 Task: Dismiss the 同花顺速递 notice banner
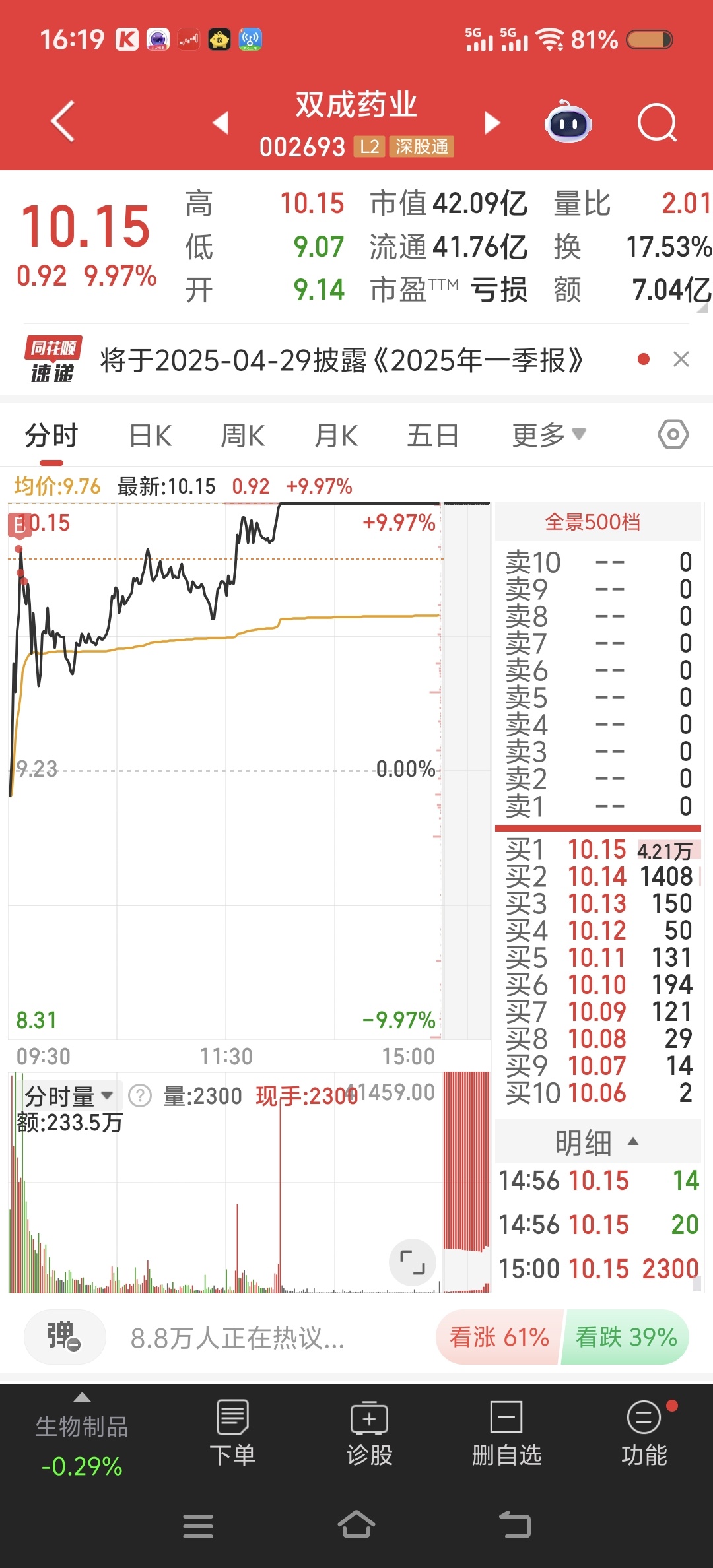(681, 360)
